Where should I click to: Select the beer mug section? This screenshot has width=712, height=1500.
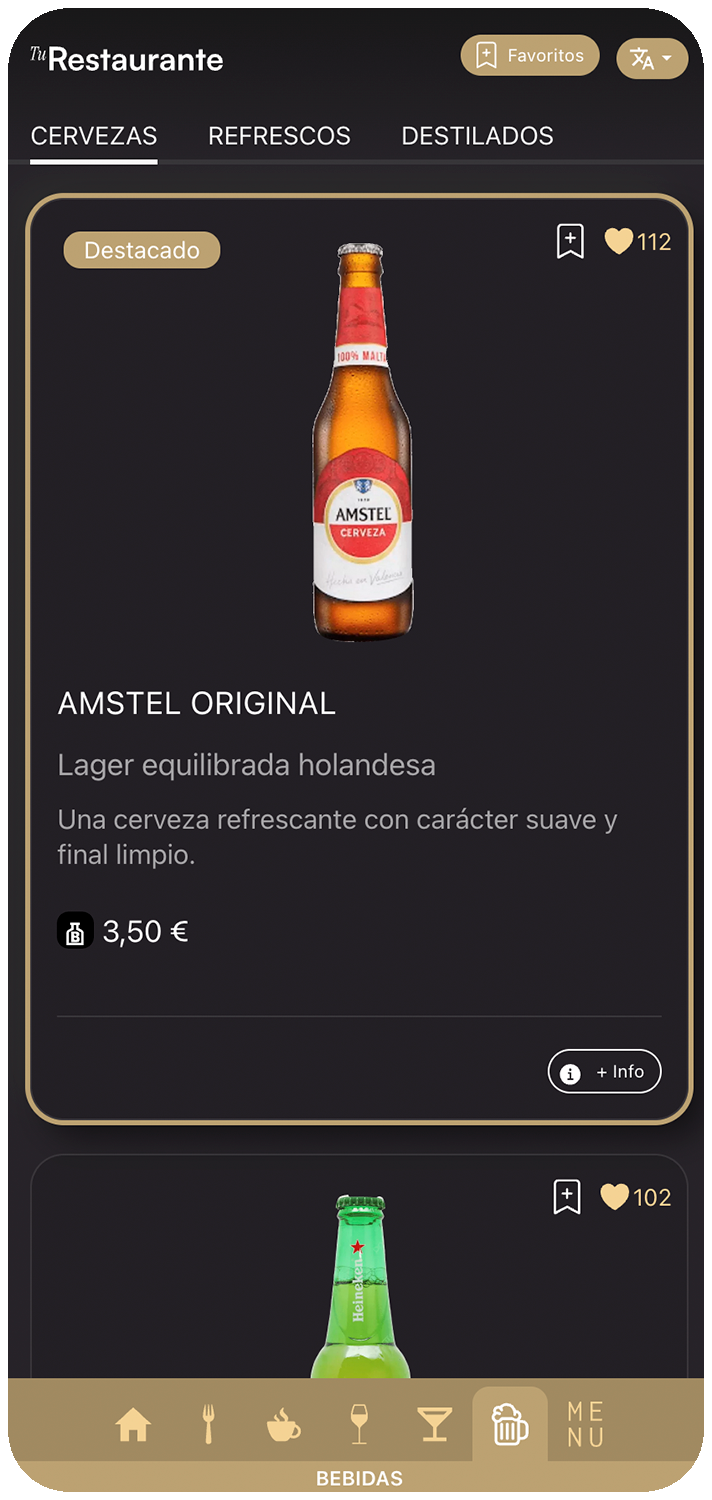click(x=509, y=1424)
